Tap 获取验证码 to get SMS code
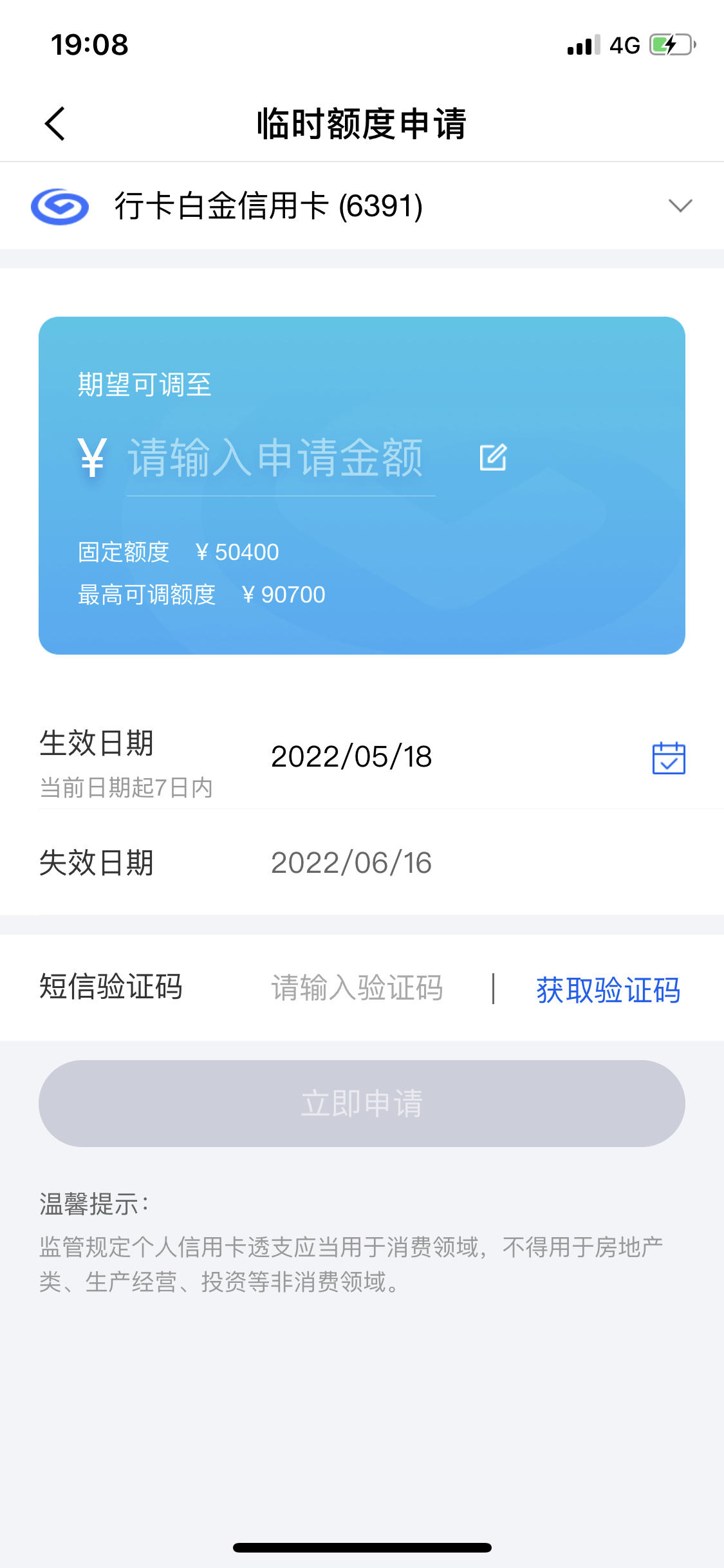Image resolution: width=724 pixels, height=1568 pixels. click(x=608, y=989)
